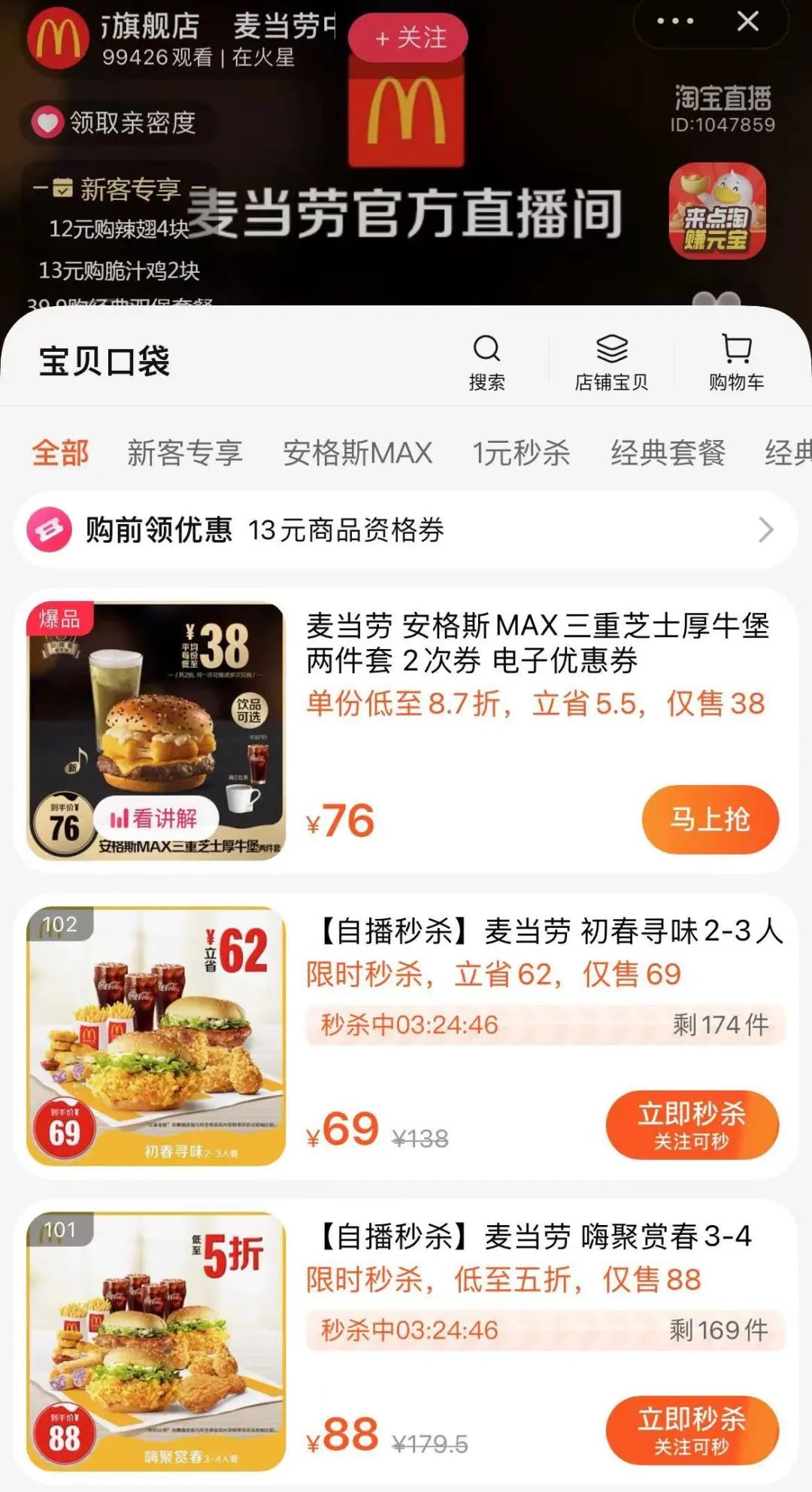
Task: Tap 立即秒杀 for the 嗨聚赏春 3-4 meal
Action: click(x=692, y=1430)
